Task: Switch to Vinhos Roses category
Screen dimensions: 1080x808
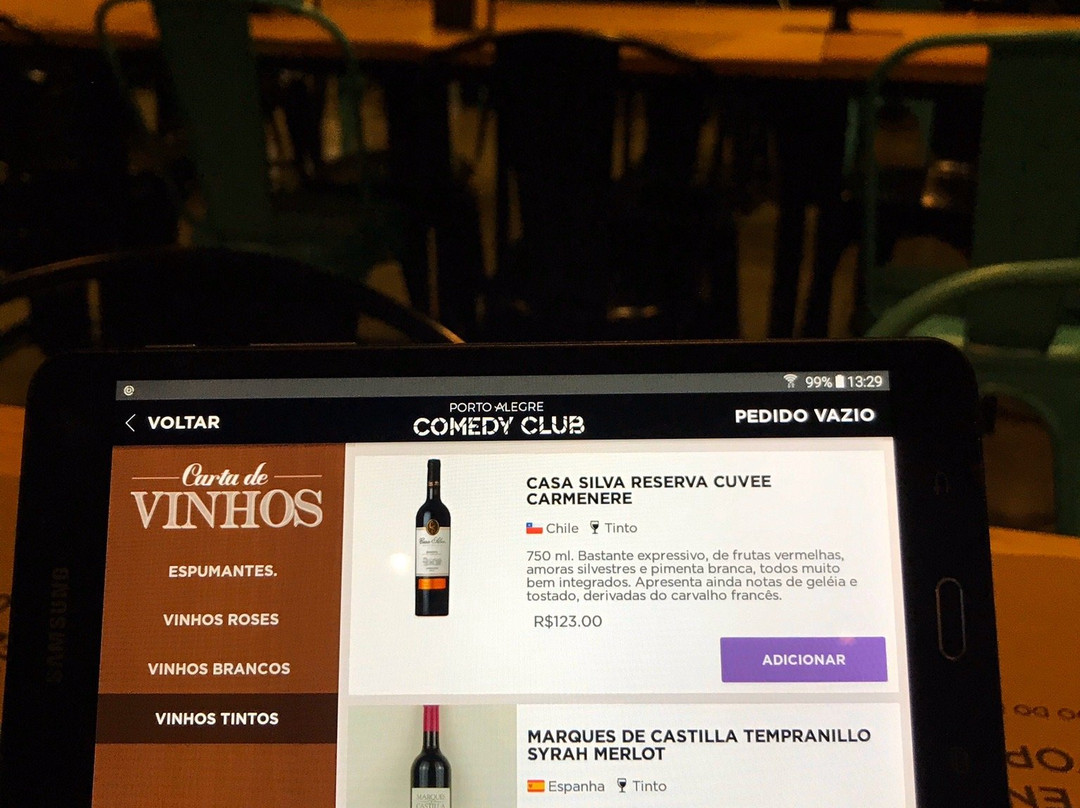Action: (x=220, y=619)
